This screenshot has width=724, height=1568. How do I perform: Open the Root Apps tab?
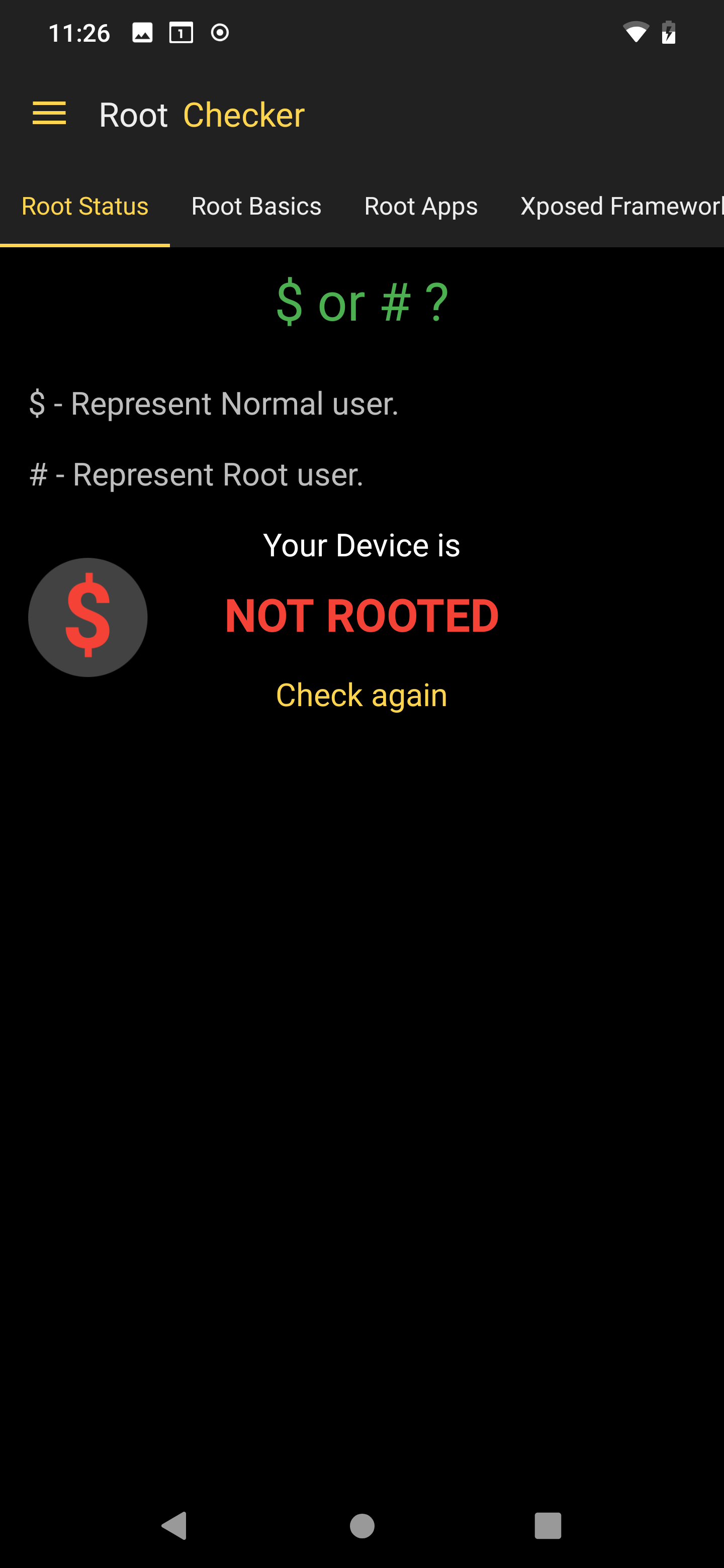[421, 206]
